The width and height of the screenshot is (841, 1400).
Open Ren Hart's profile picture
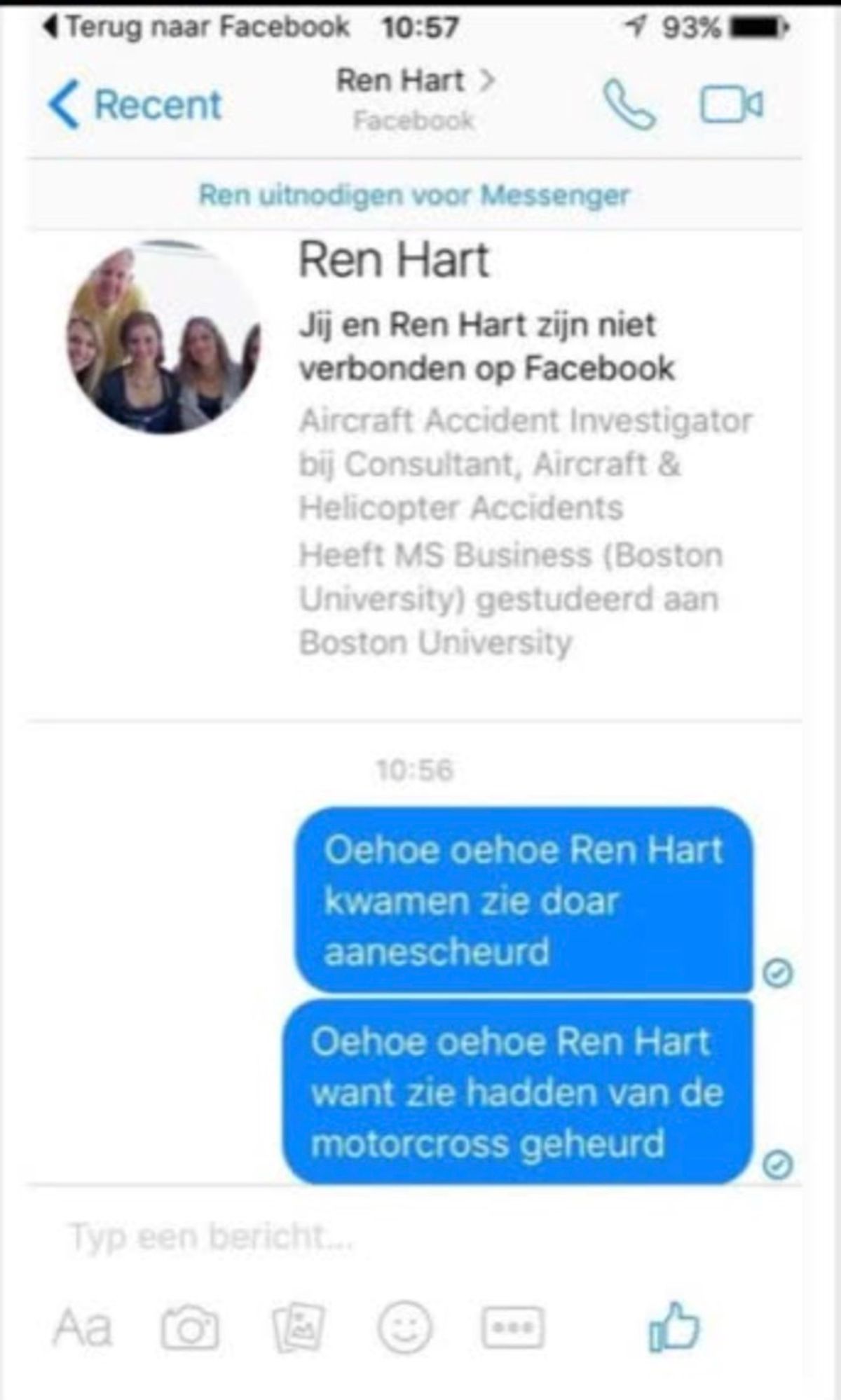[x=163, y=337]
